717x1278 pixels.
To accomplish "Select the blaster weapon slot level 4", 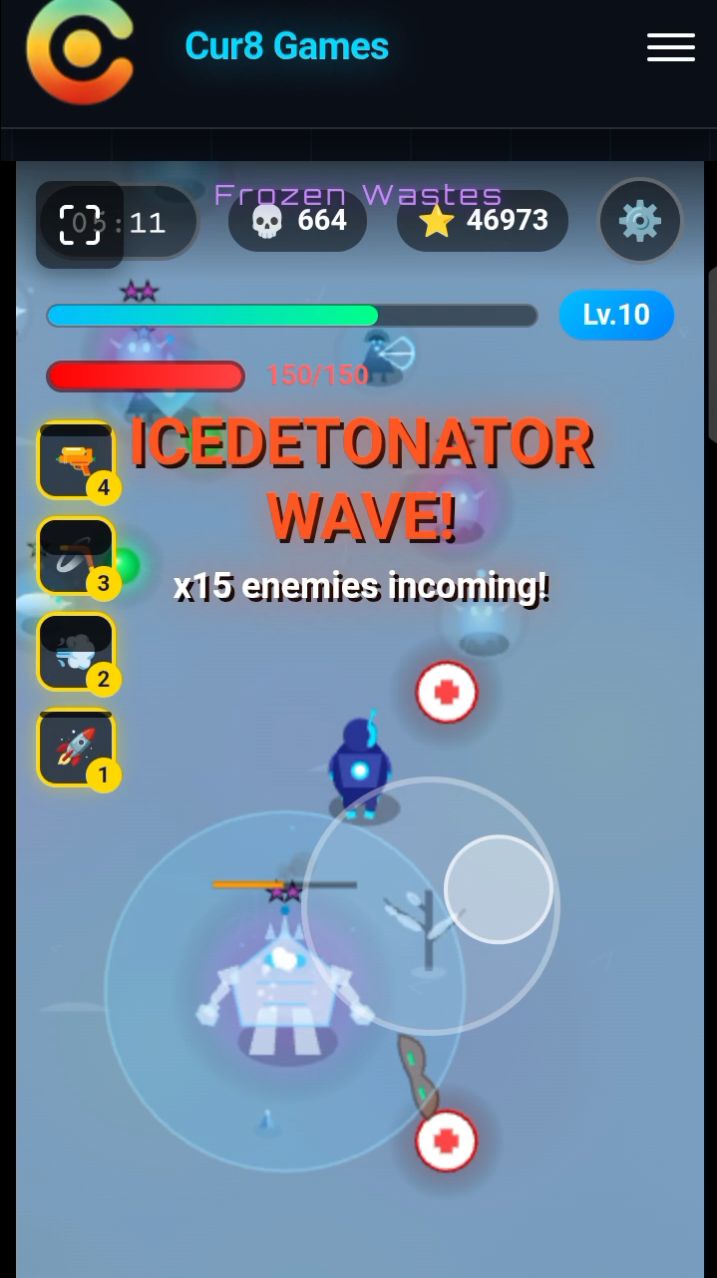I will tap(77, 460).
